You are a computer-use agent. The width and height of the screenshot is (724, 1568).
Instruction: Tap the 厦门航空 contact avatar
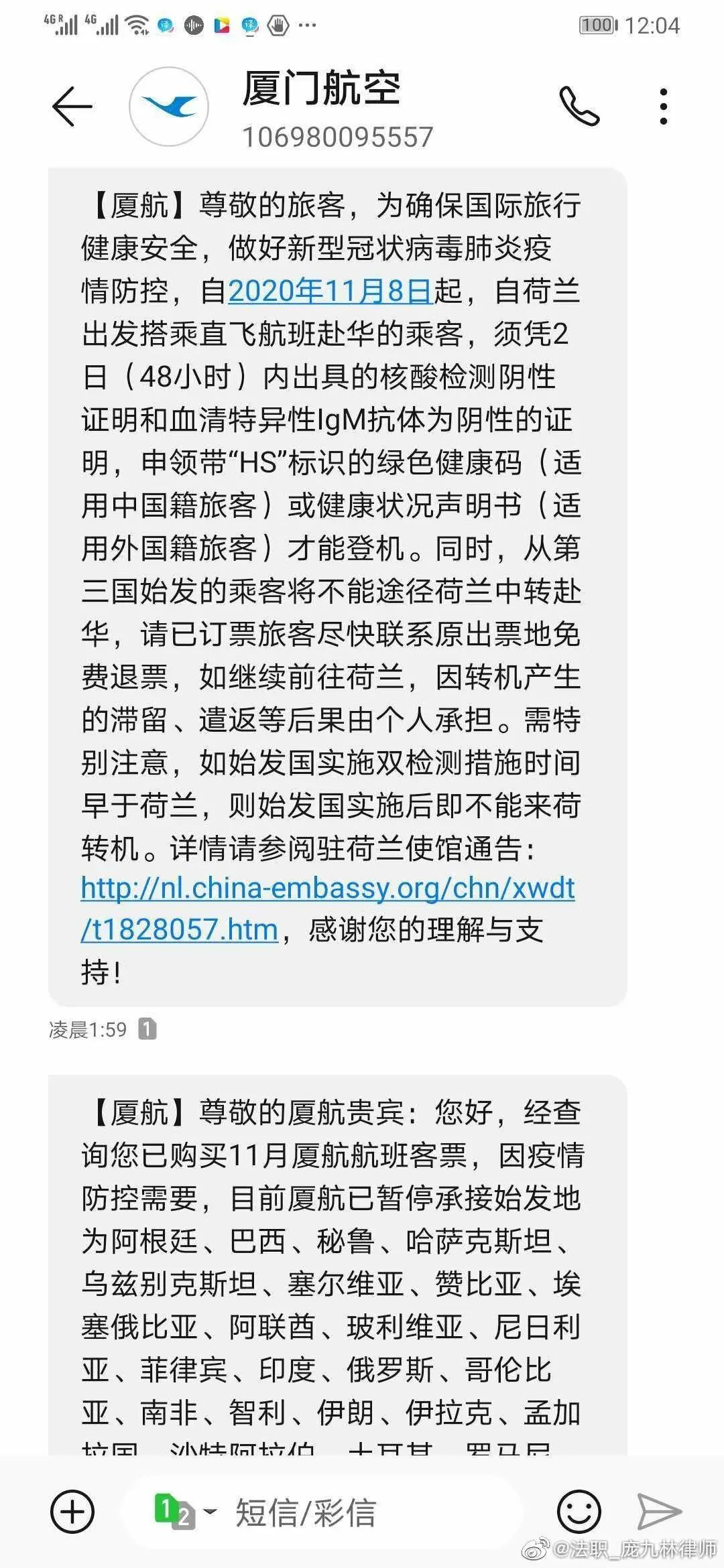(x=168, y=107)
